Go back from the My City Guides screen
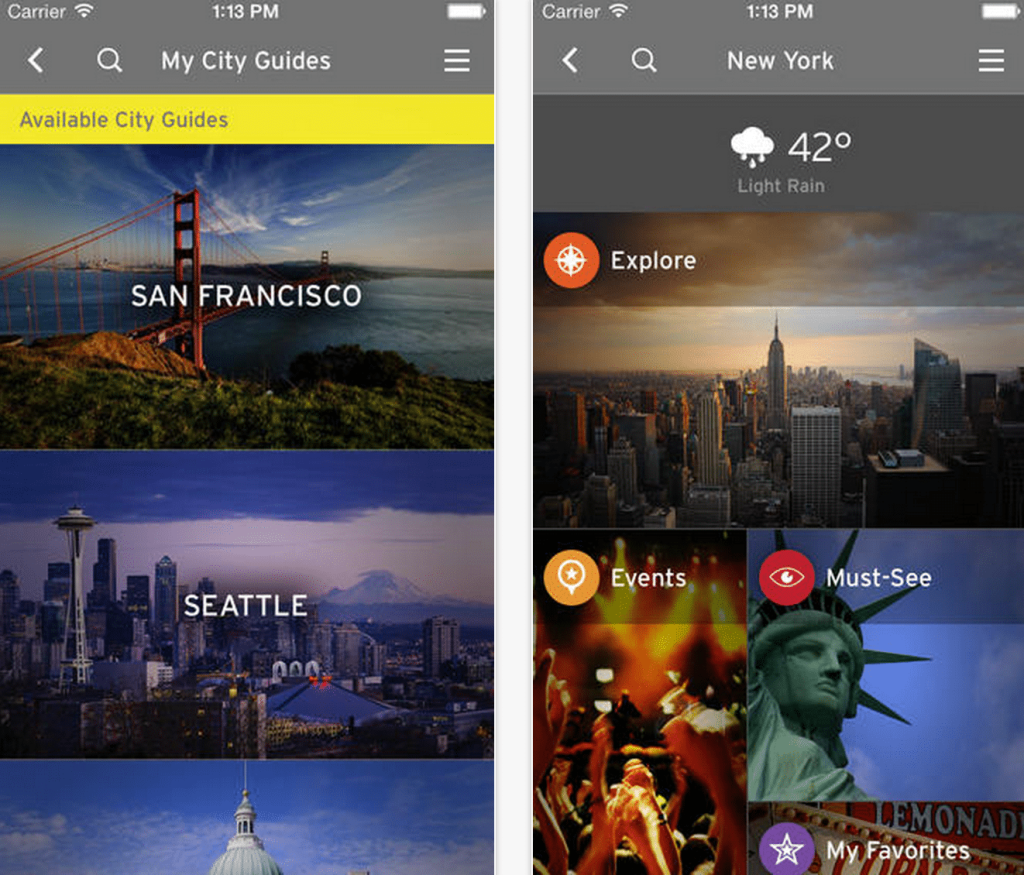Image resolution: width=1024 pixels, height=875 pixels. [x=35, y=61]
